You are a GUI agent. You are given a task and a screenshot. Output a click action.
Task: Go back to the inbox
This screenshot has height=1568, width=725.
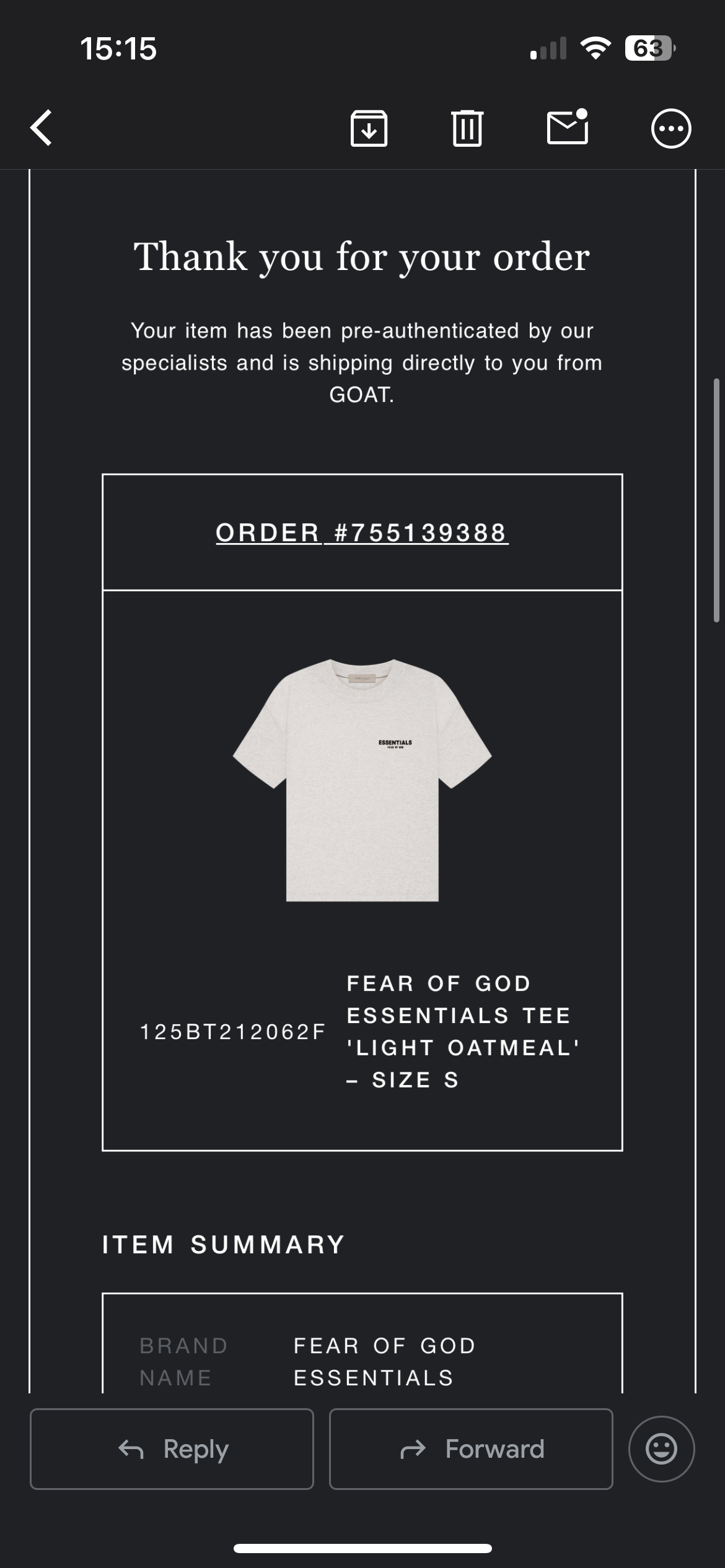[x=42, y=128]
